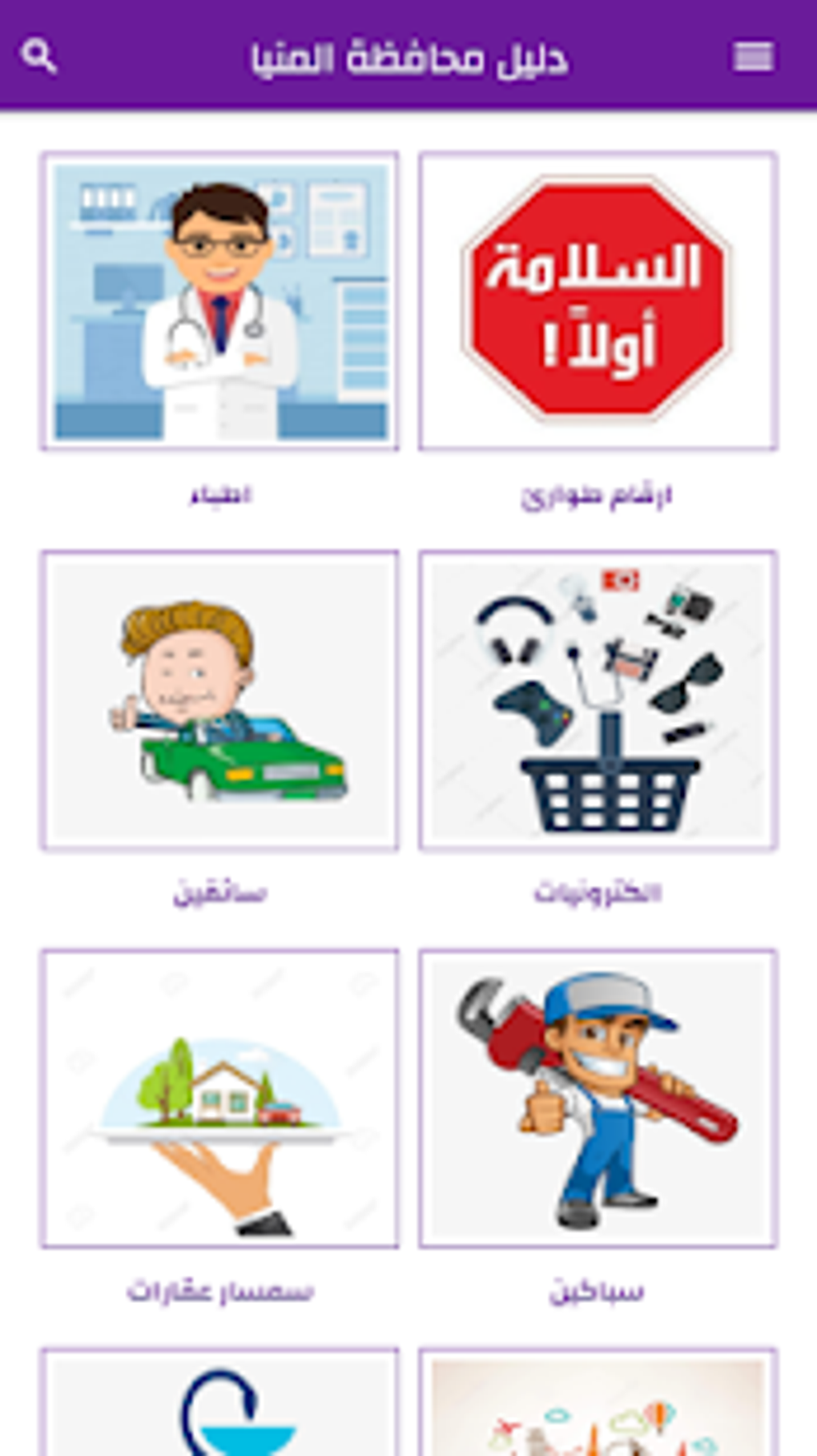Open the real estate broker category
Viewport: 817px width, 1456px height.
219,1099
